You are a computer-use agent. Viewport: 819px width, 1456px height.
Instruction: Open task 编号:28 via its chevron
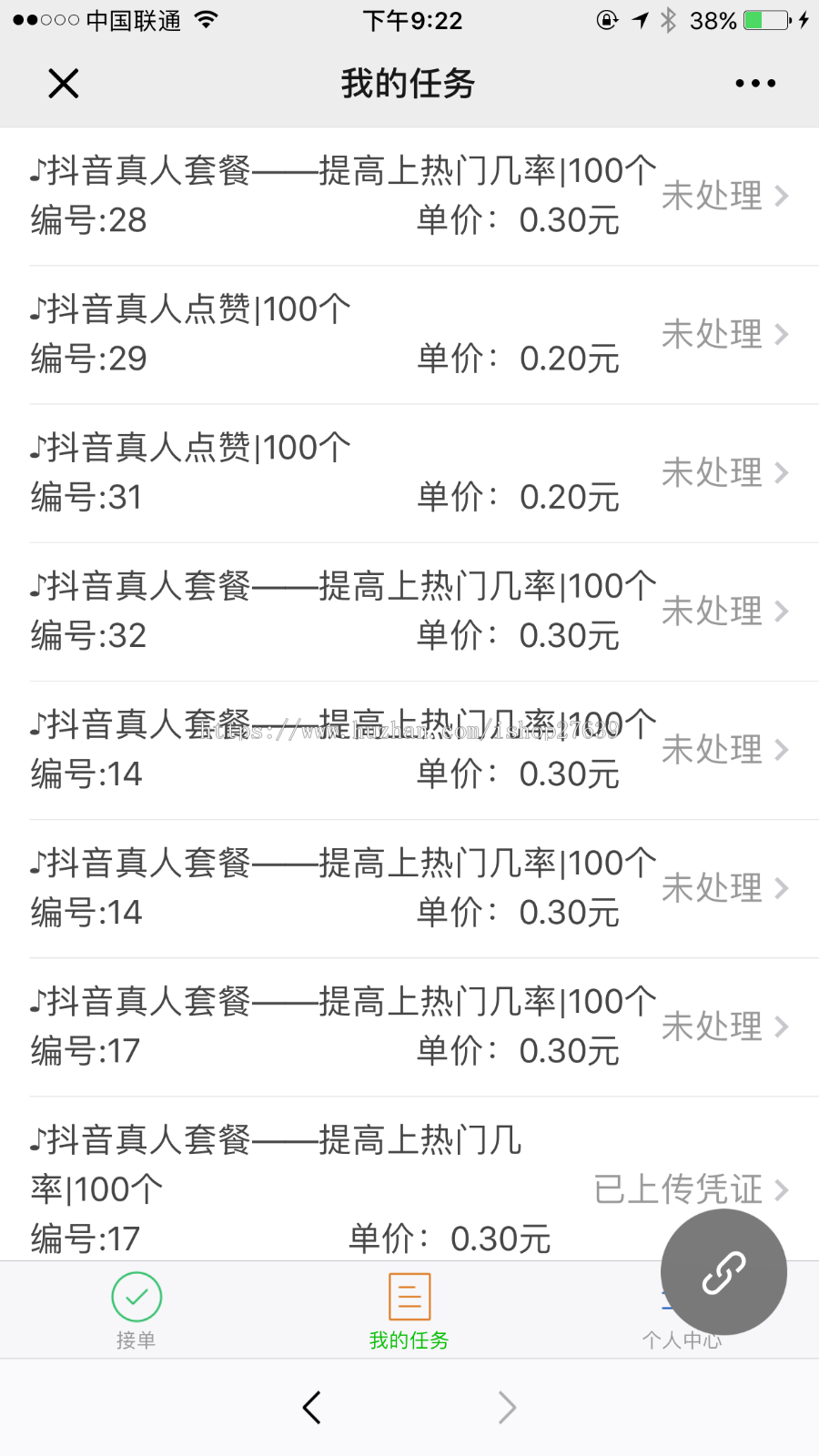click(783, 197)
